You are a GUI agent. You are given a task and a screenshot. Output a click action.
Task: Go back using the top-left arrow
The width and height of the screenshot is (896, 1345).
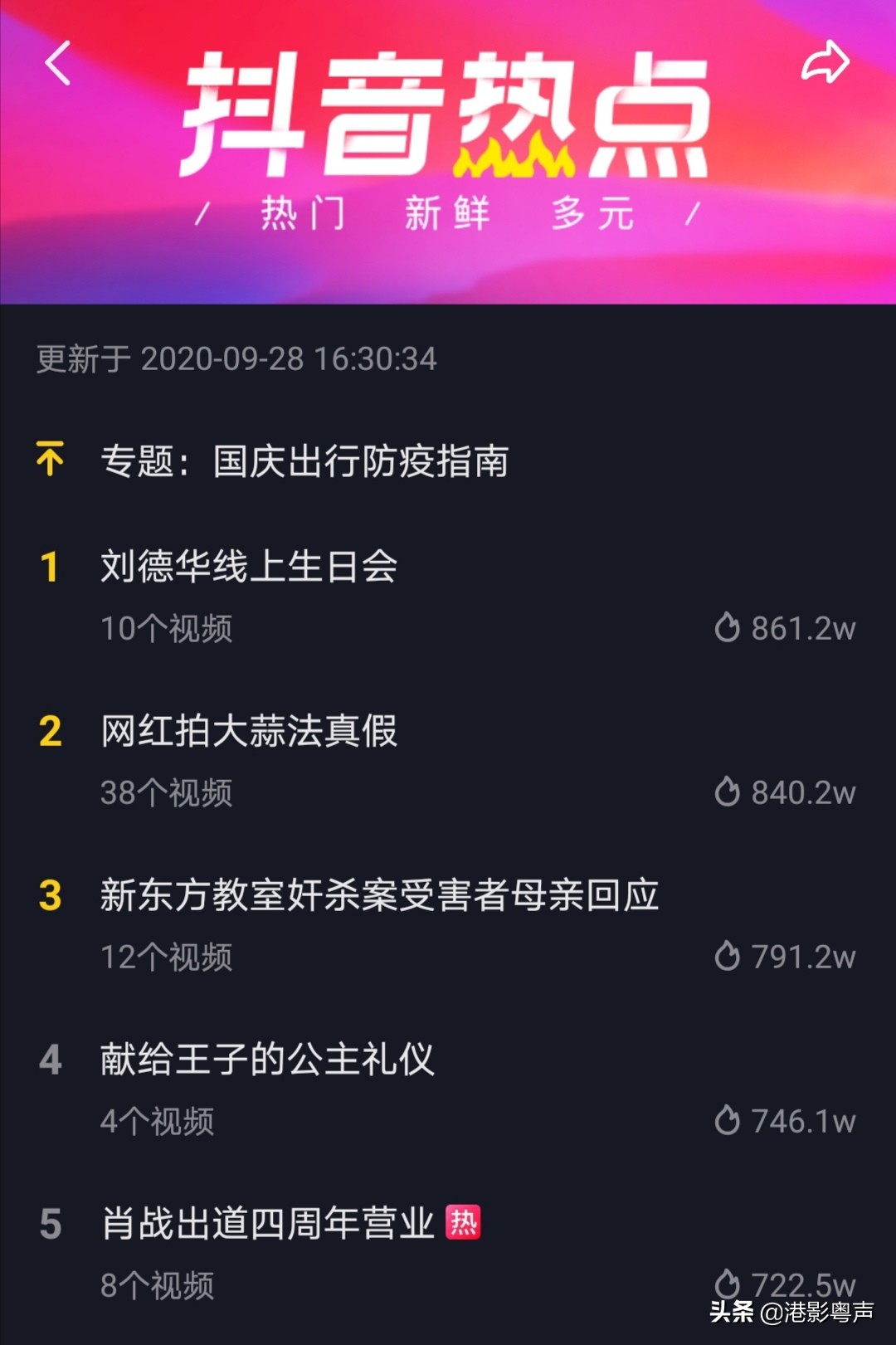(x=57, y=63)
